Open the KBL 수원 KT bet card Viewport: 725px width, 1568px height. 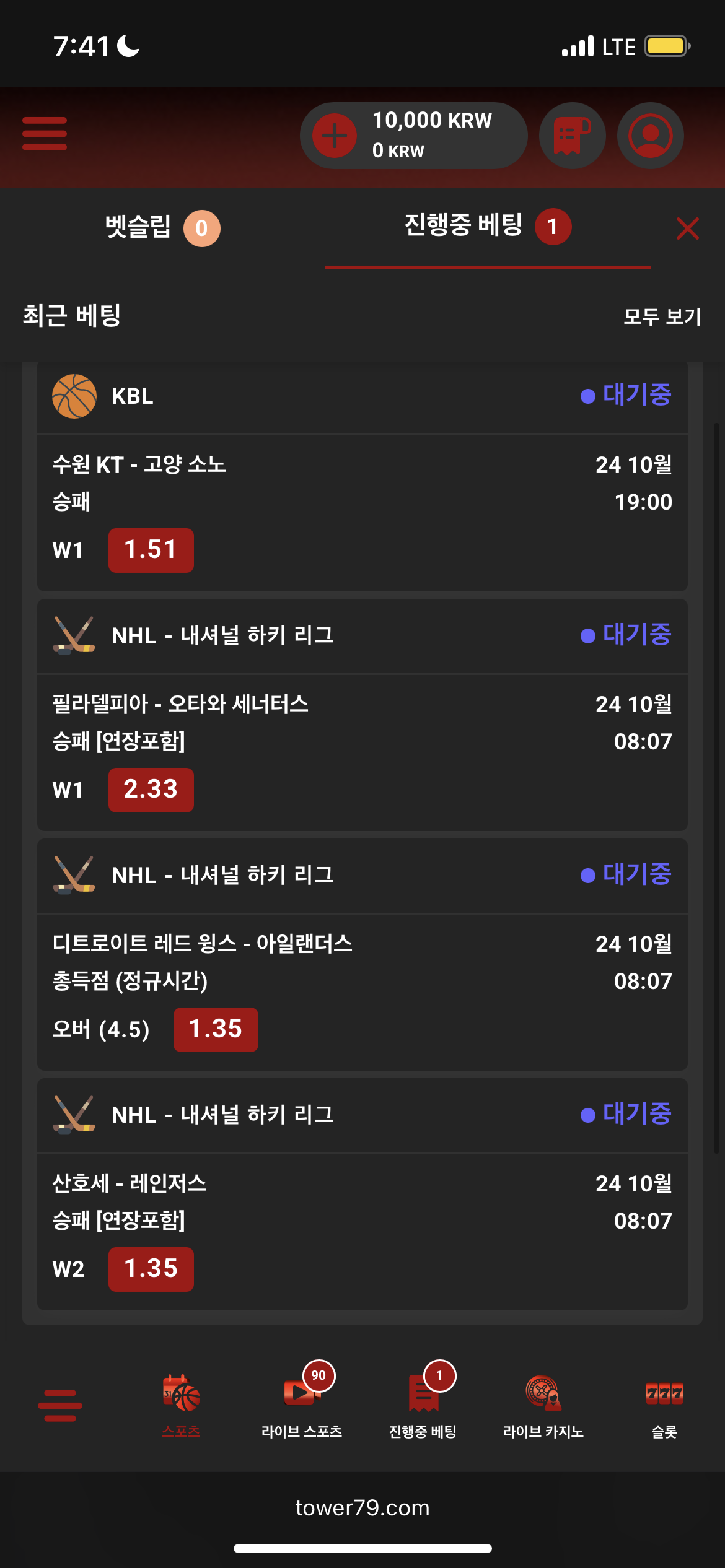coord(362,483)
